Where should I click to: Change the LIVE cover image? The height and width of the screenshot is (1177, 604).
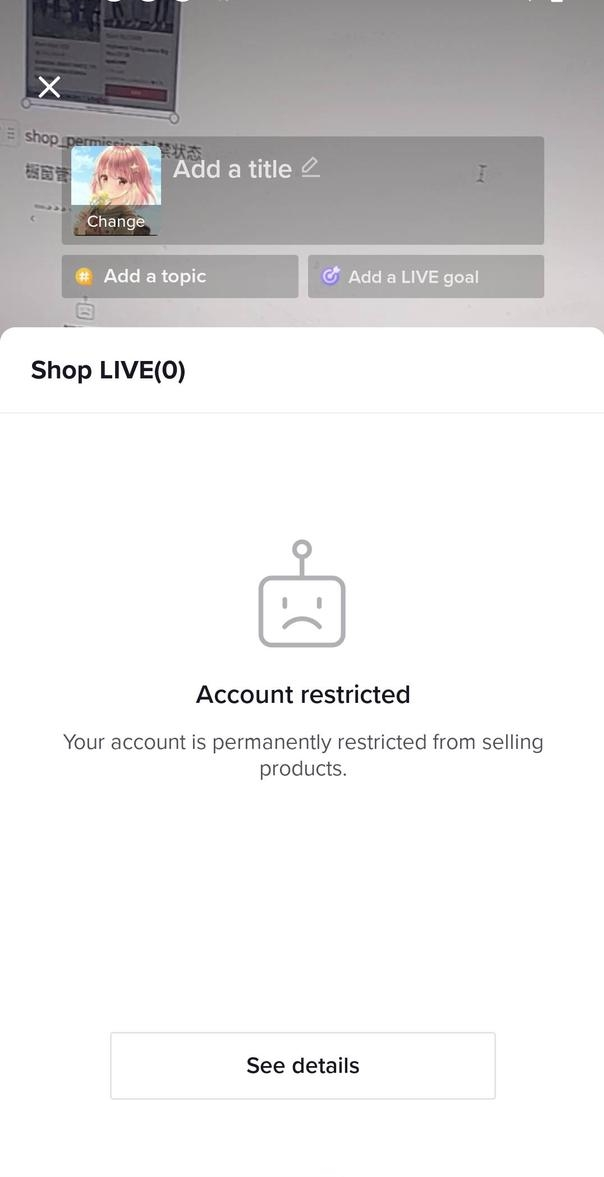pos(116,191)
